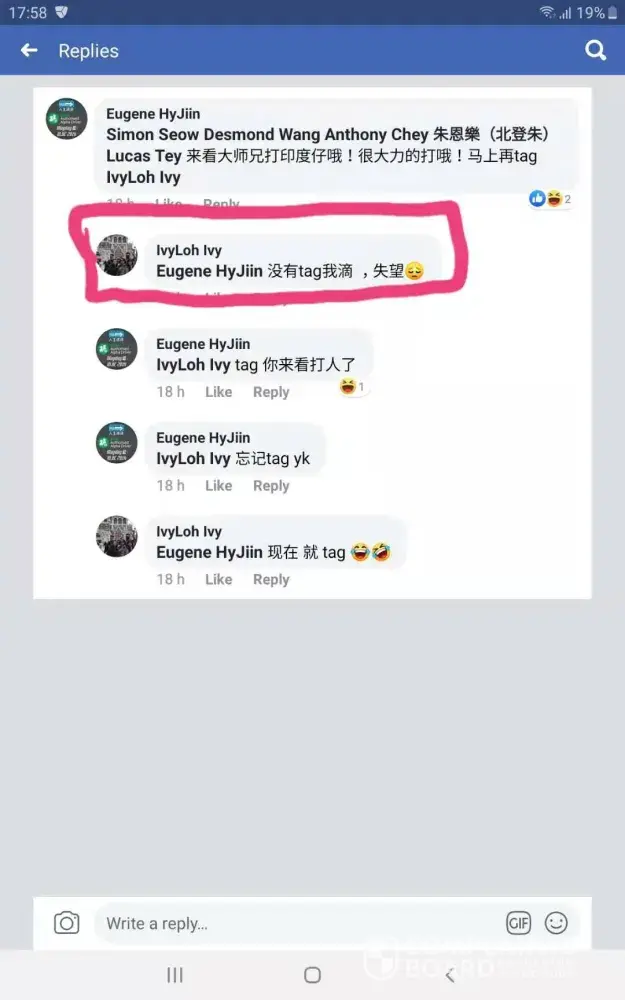The height and width of the screenshot is (1000, 625).
Task: Like the comment '现在 就 tag'
Action: (x=218, y=579)
